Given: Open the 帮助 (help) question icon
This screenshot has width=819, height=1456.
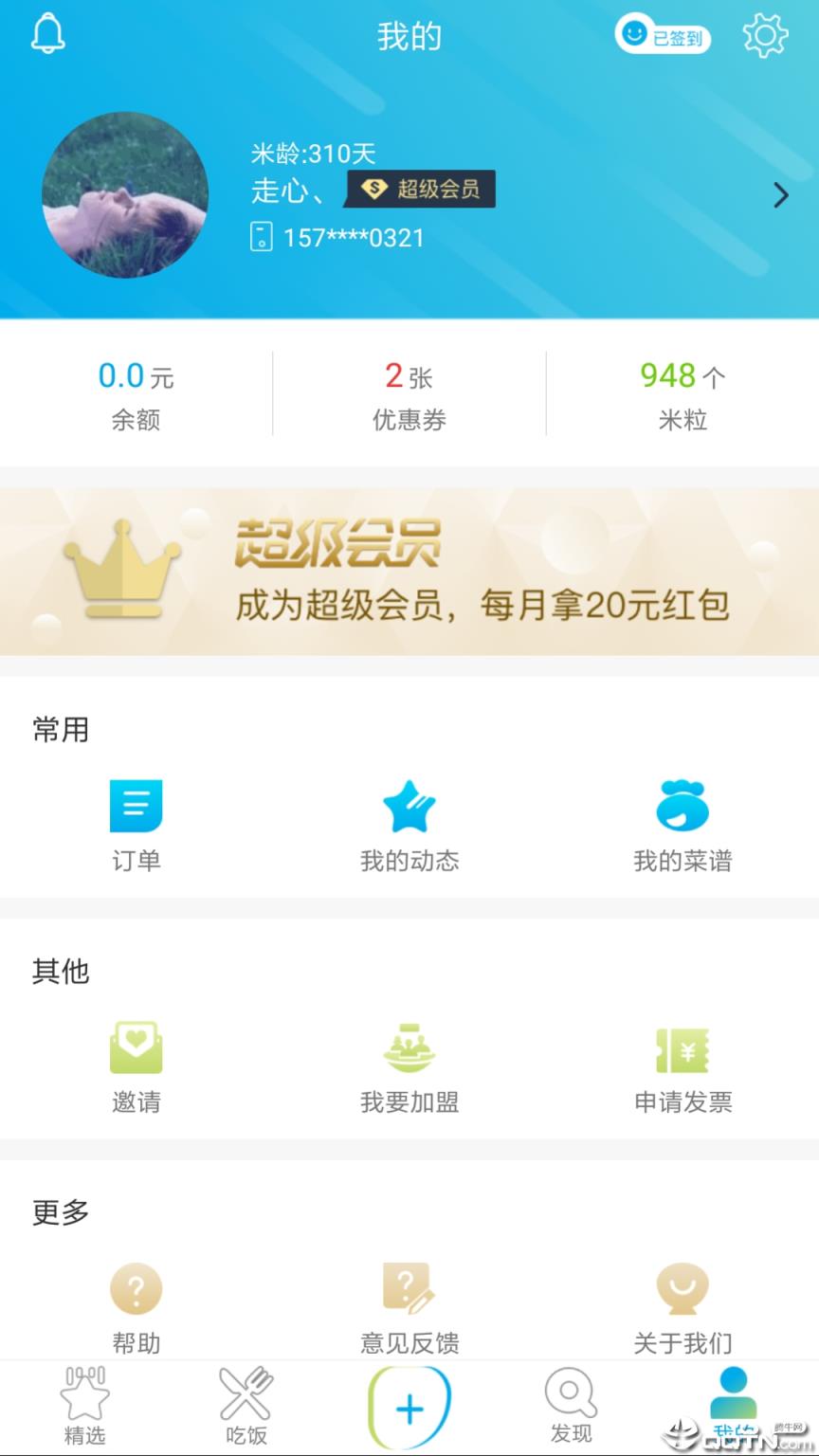Looking at the screenshot, I should pos(136,1289).
